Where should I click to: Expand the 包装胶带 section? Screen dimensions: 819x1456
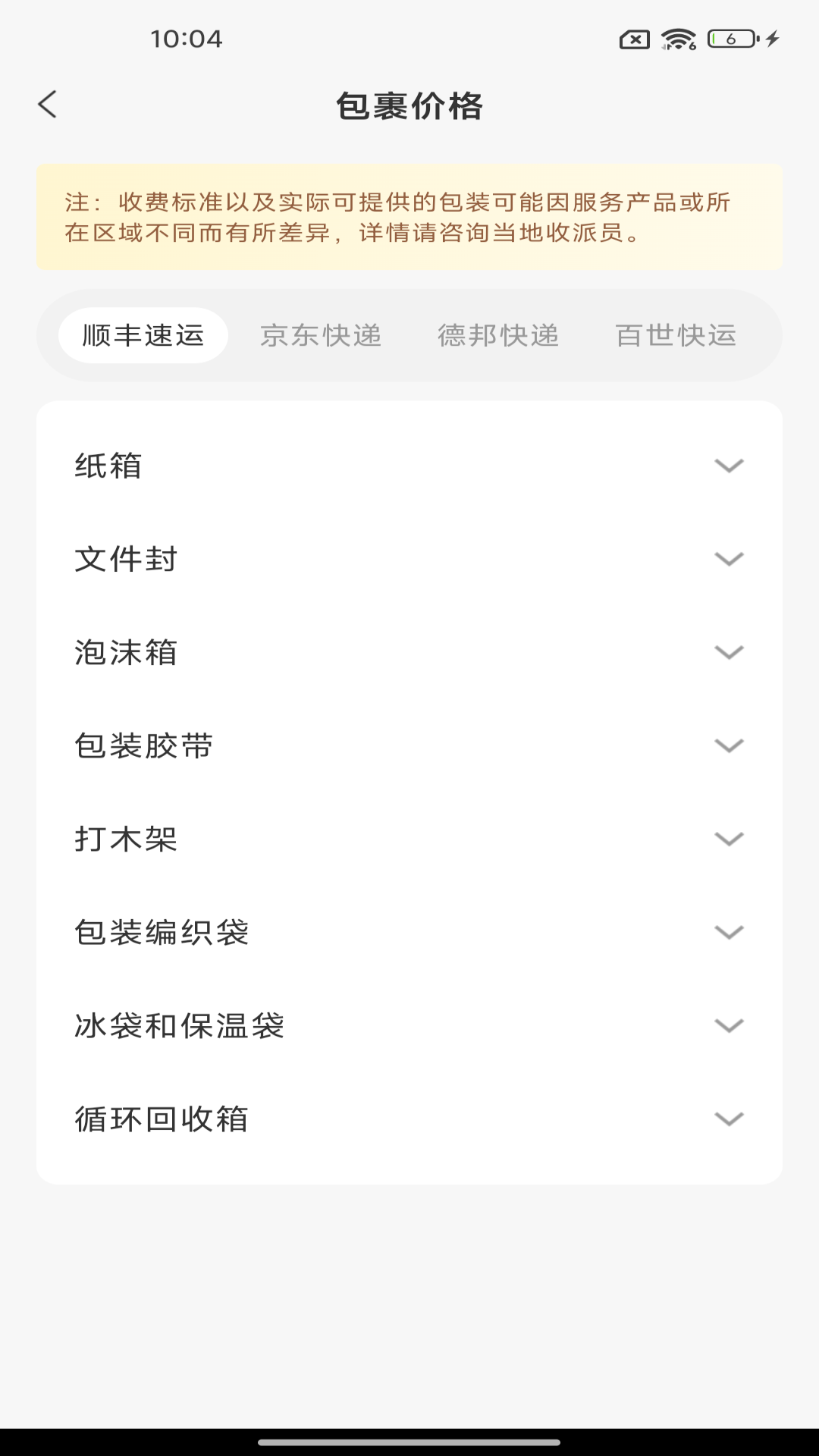tap(409, 745)
